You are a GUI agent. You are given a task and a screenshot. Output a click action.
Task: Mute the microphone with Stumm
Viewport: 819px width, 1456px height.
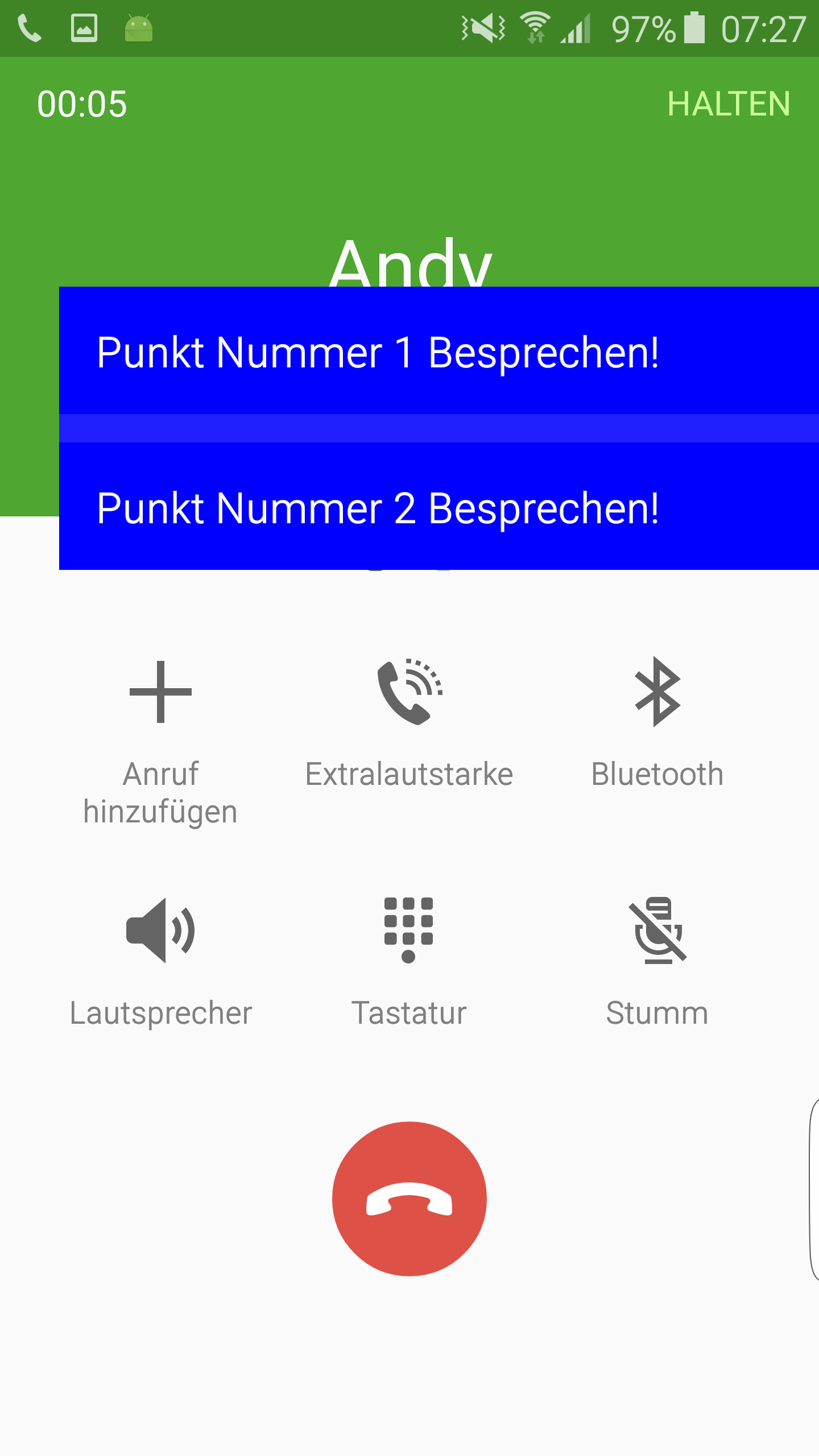click(657, 961)
